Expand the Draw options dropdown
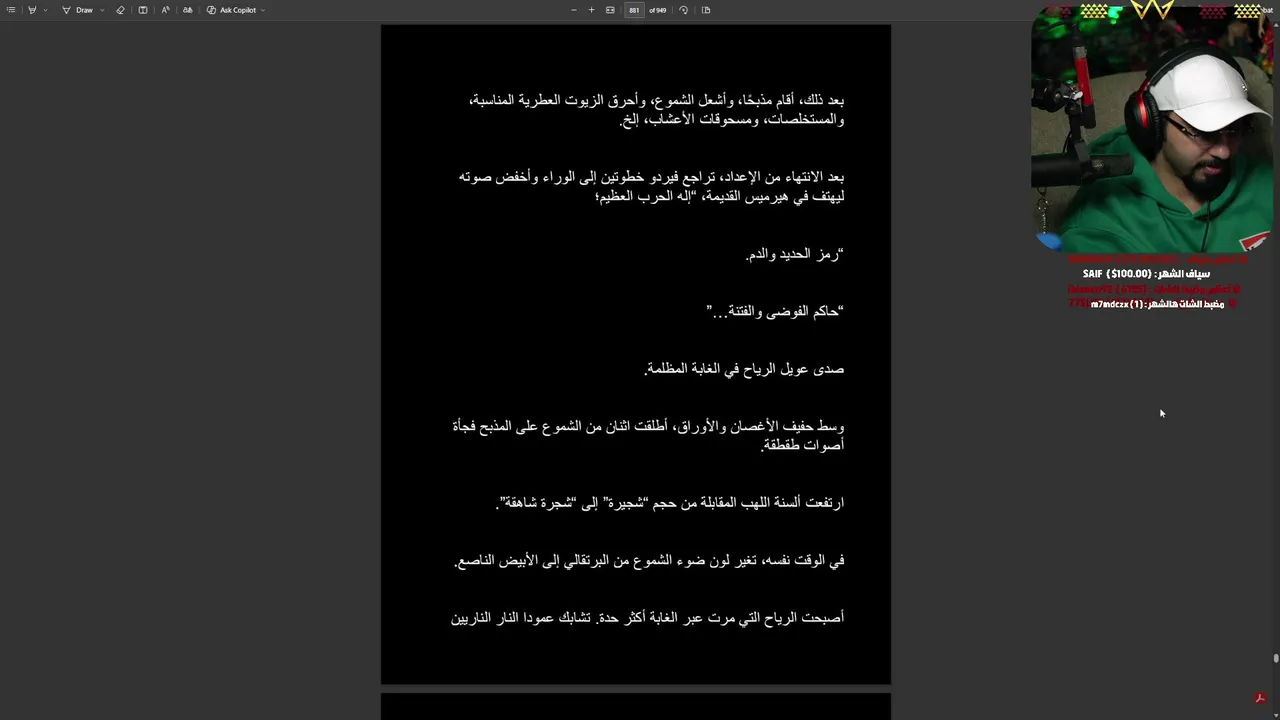Screen dimensions: 1280x720 [102, 10]
